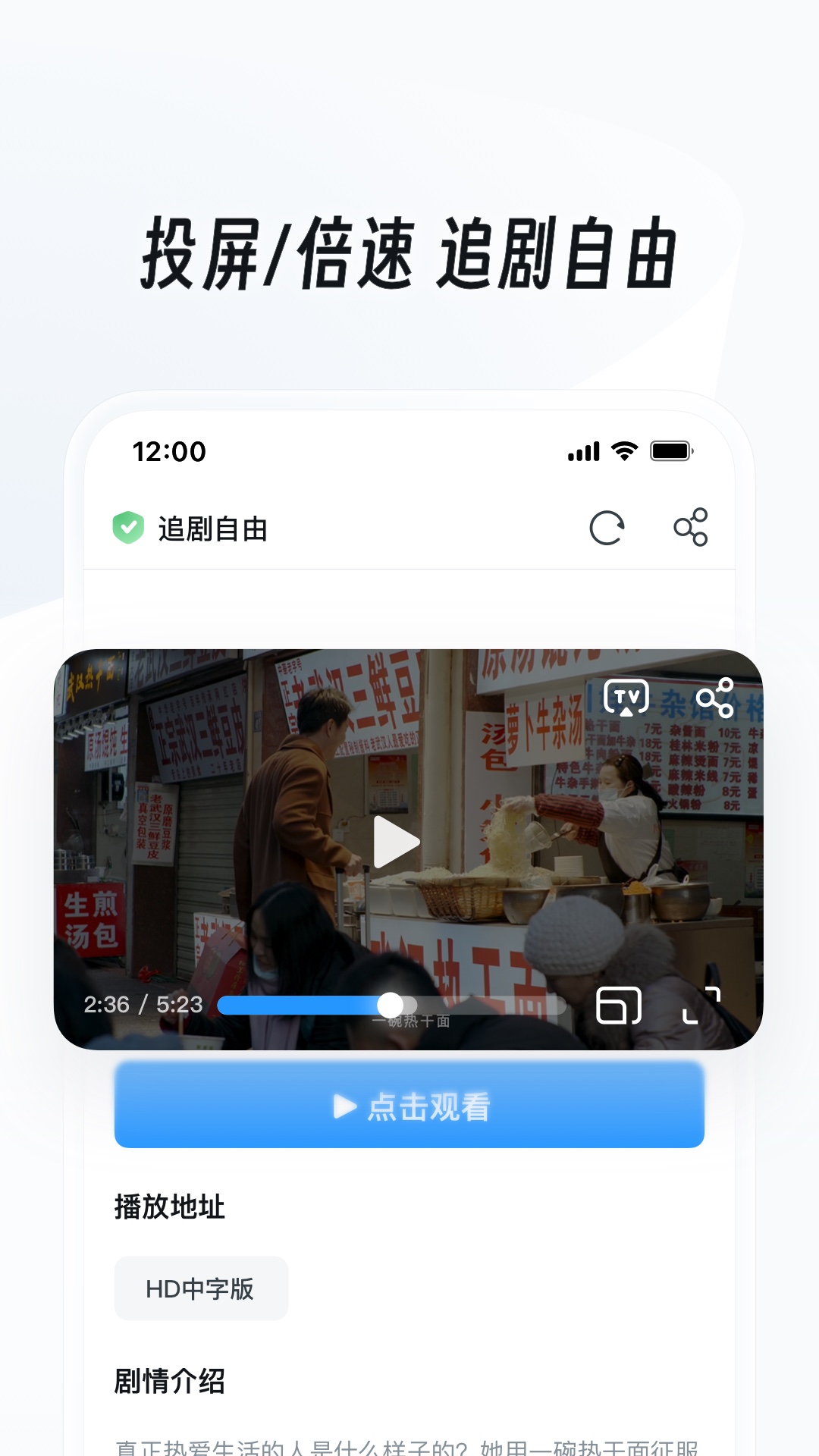819x1456 pixels.
Task: Click the video progress bar to seek
Action: 391,1004
